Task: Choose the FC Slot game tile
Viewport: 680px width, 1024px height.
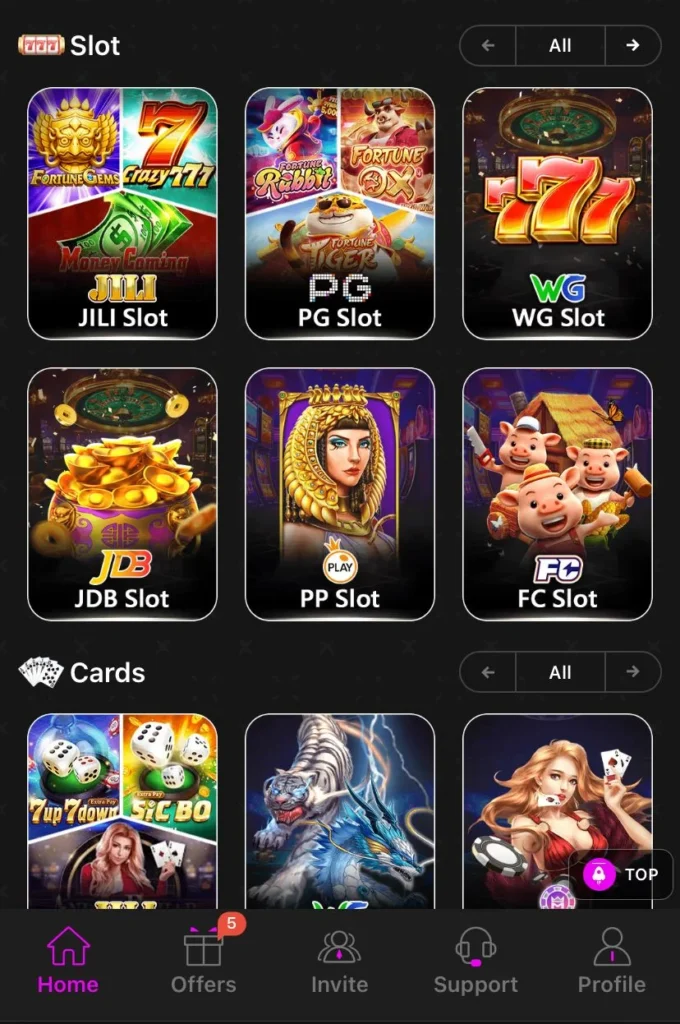Action: pyautogui.click(x=557, y=493)
